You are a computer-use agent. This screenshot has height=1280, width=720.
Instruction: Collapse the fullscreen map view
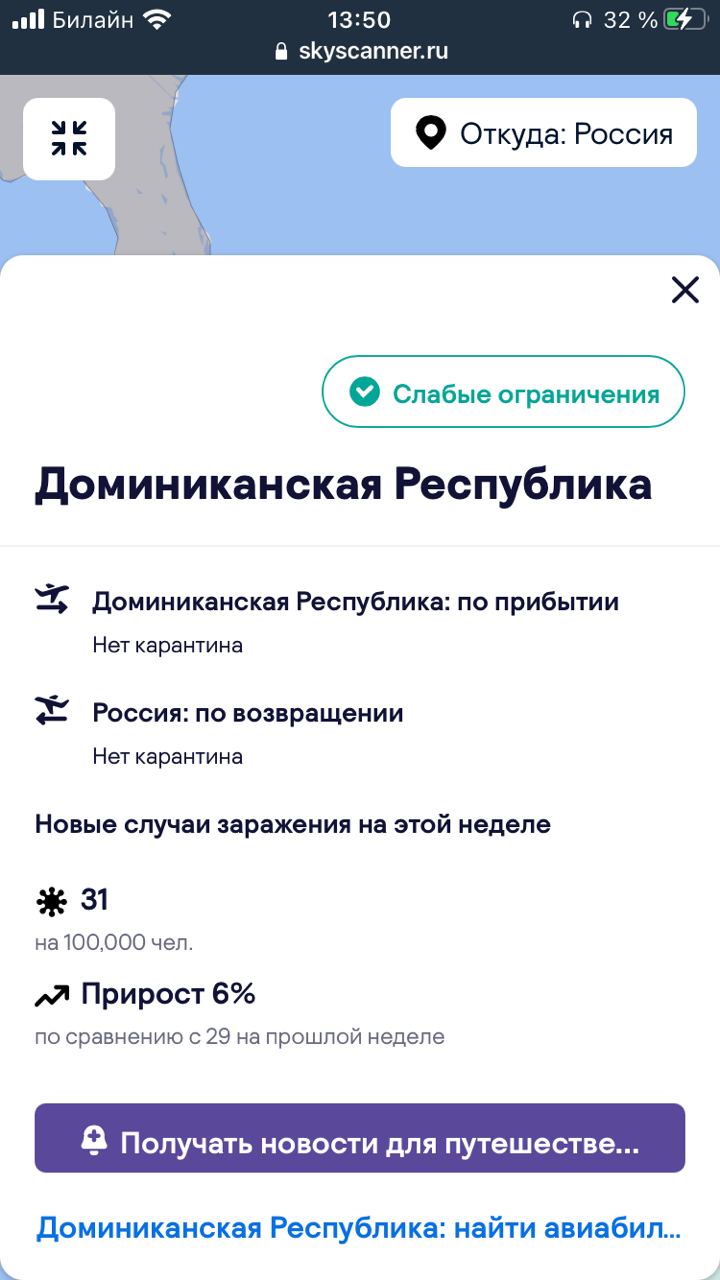(69, 139)
